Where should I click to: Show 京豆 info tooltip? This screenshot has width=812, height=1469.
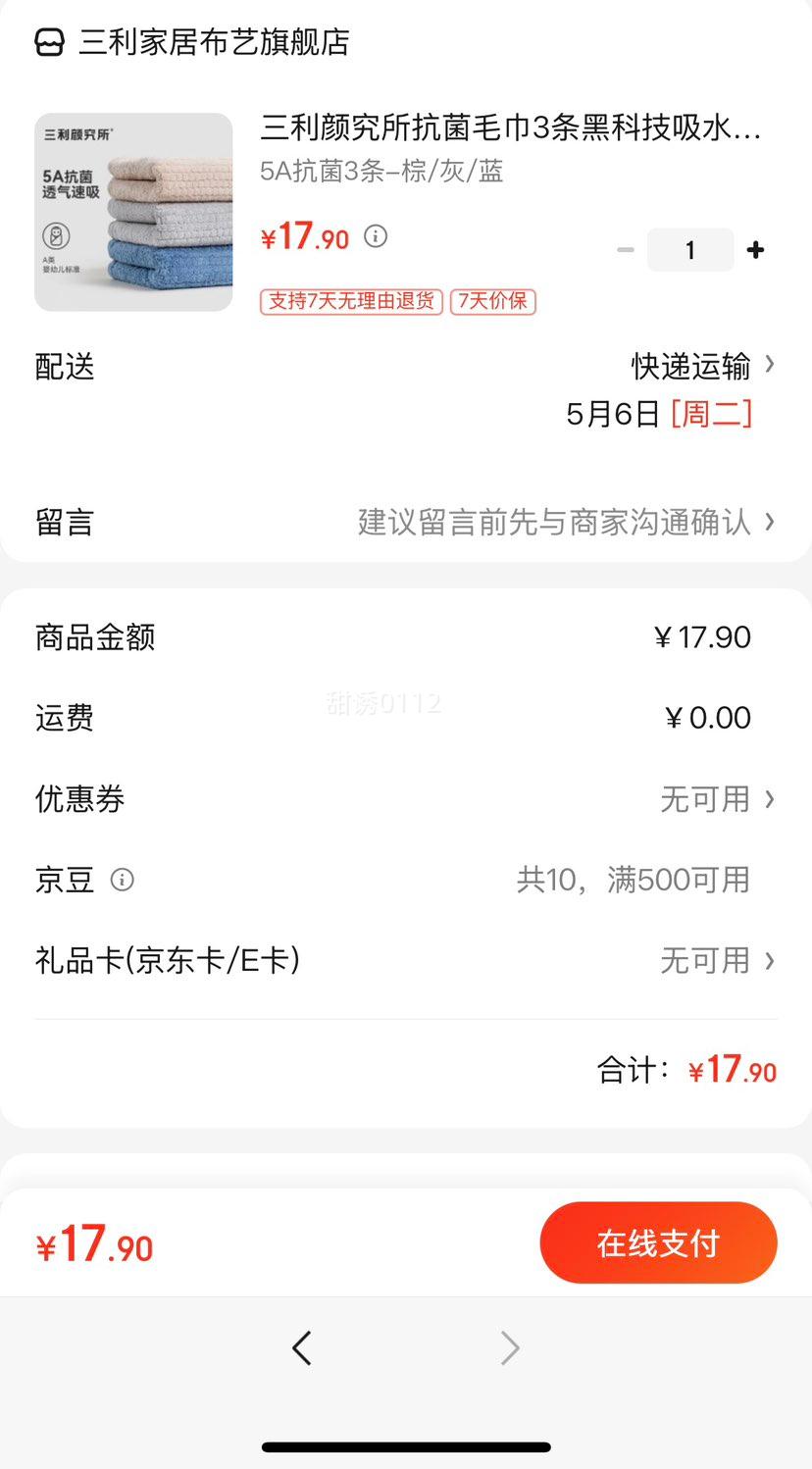tap(123, 880)
